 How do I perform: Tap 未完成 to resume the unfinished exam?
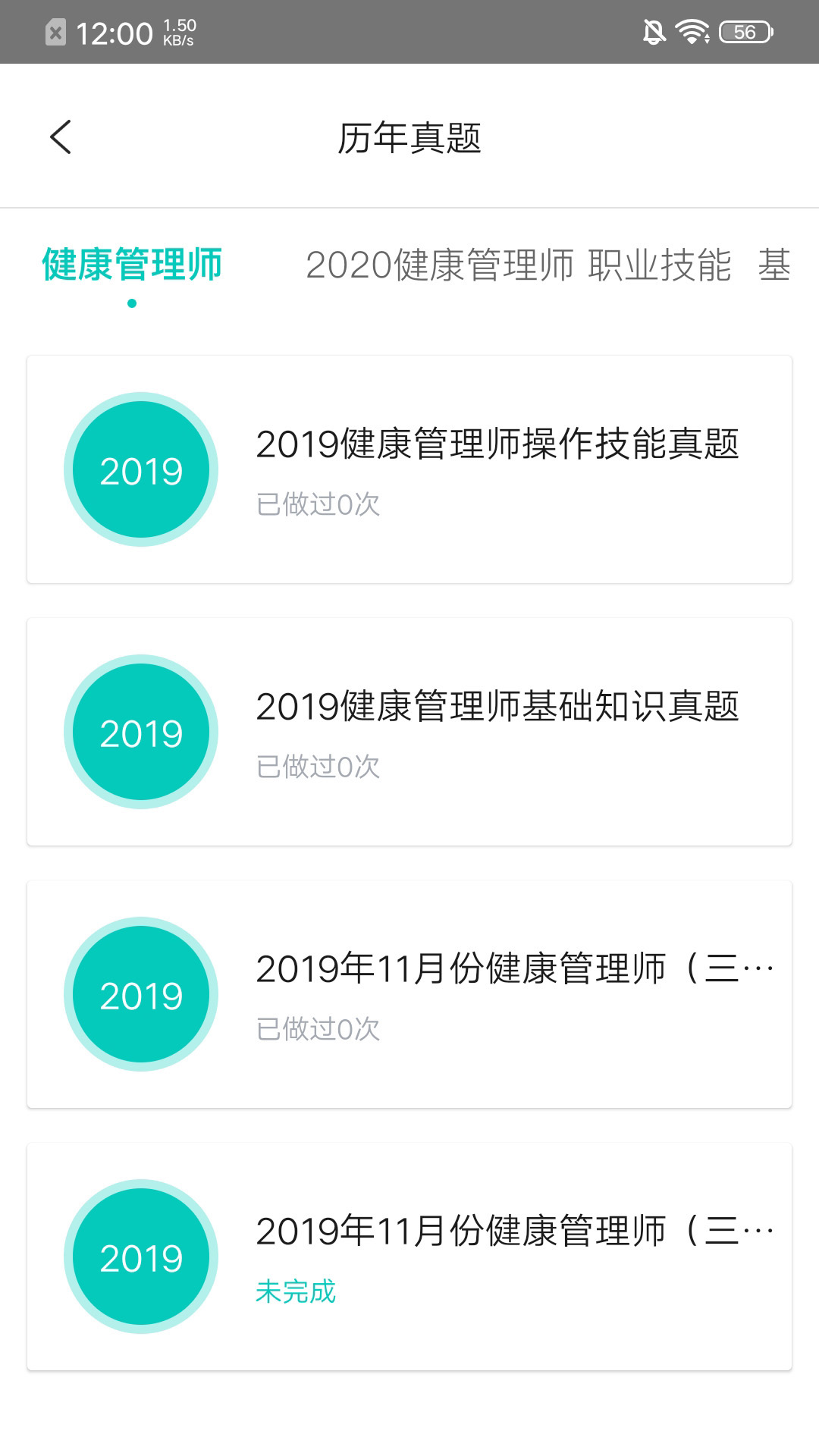point(296,1291)
